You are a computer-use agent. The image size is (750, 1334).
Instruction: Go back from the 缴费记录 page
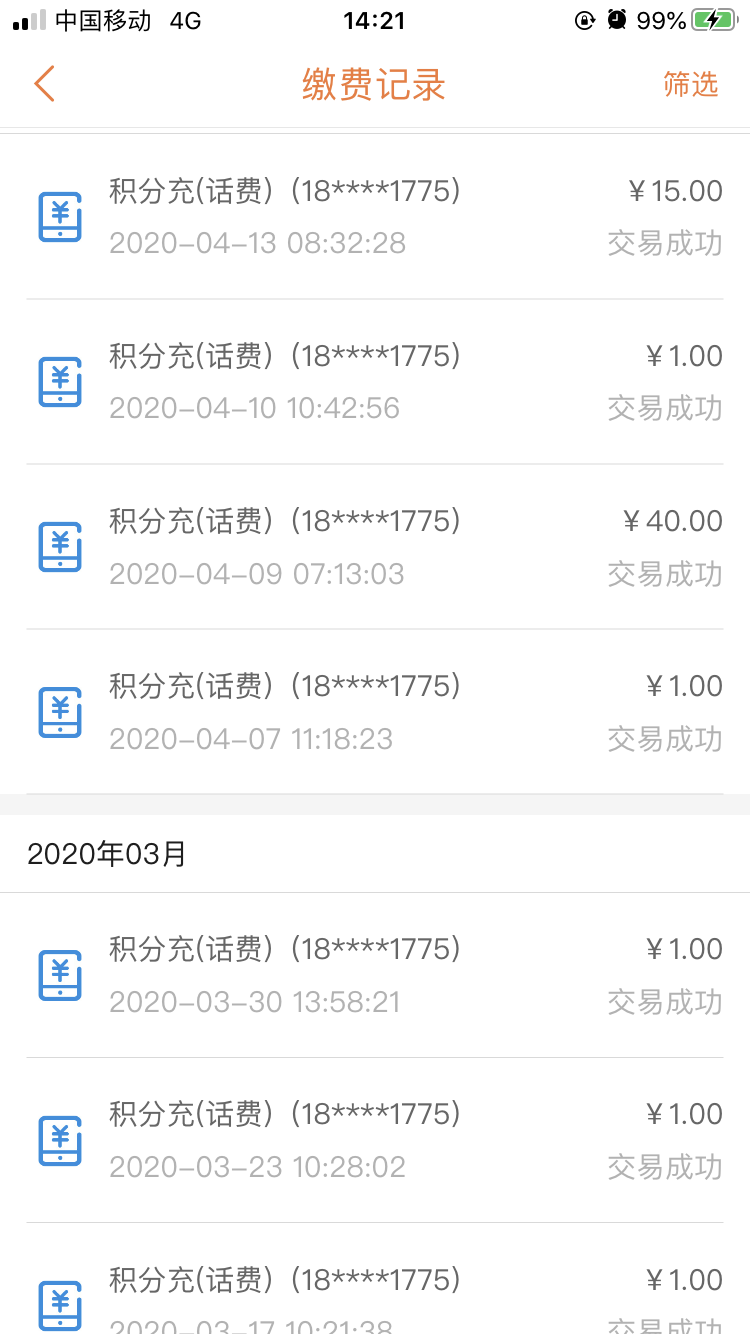[44, 84]
